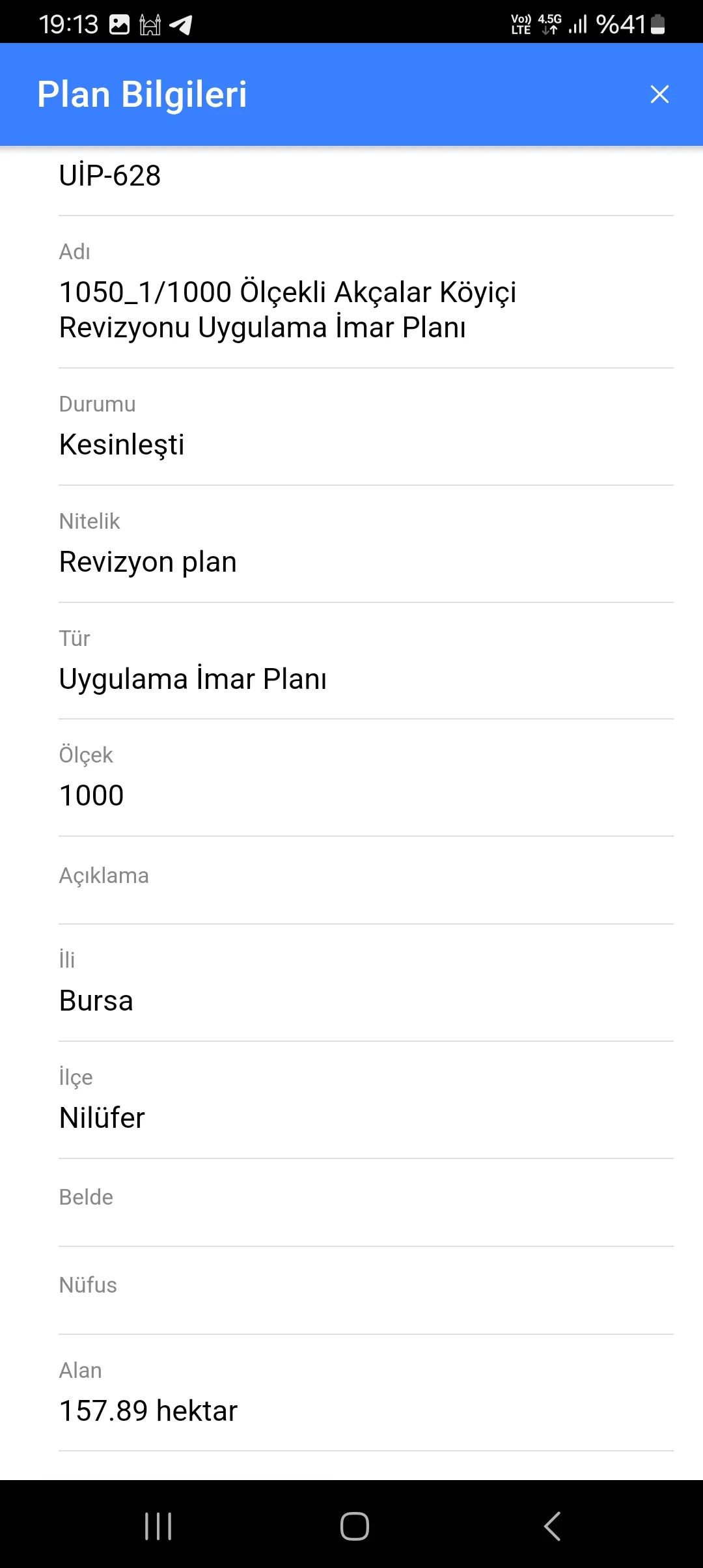703x1568 pixels.
Task: Select Uygulama İmar Planı under Tür
Action: pos(193,679)
